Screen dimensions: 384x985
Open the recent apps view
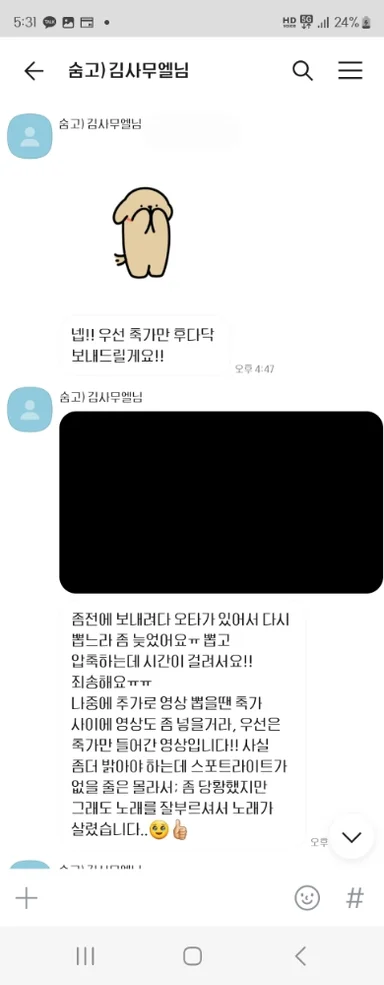pyautogui.click(x=85, y=956)
